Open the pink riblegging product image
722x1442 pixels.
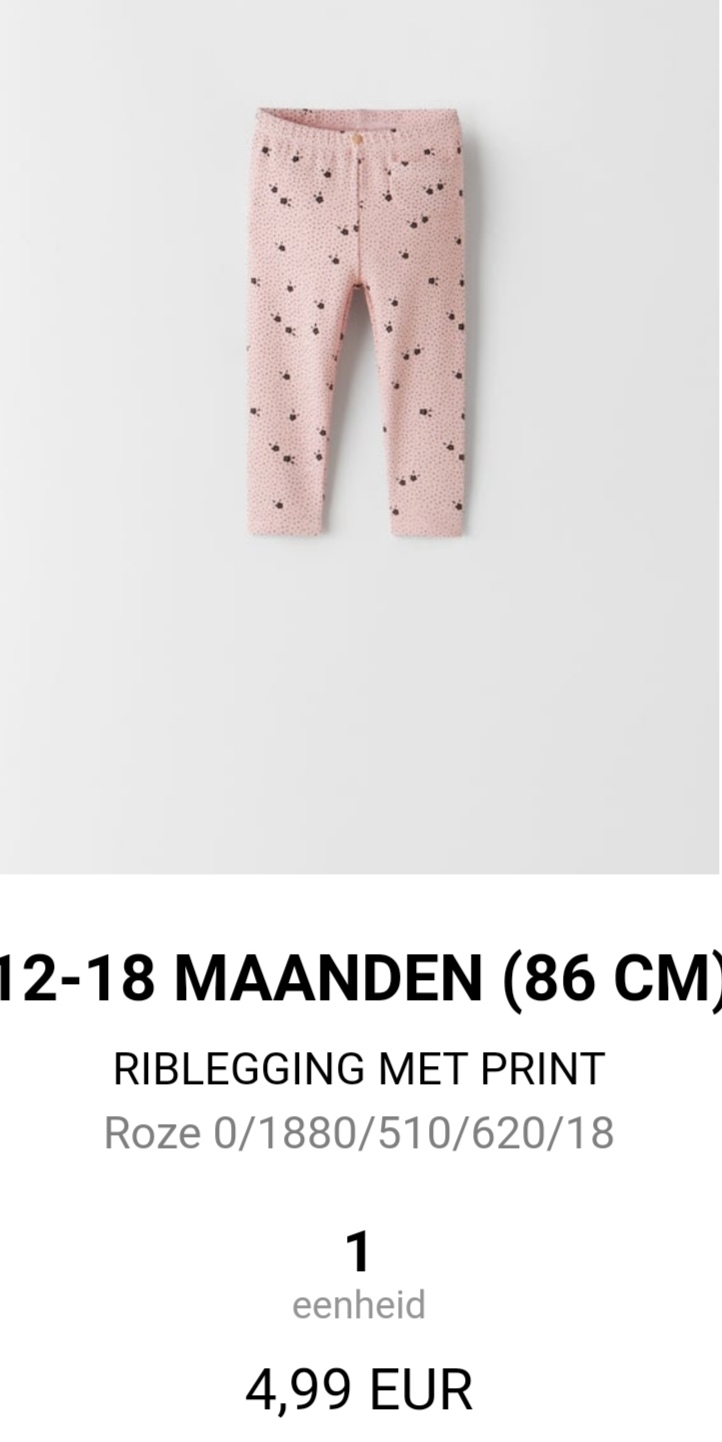click(x=360, y=437)
